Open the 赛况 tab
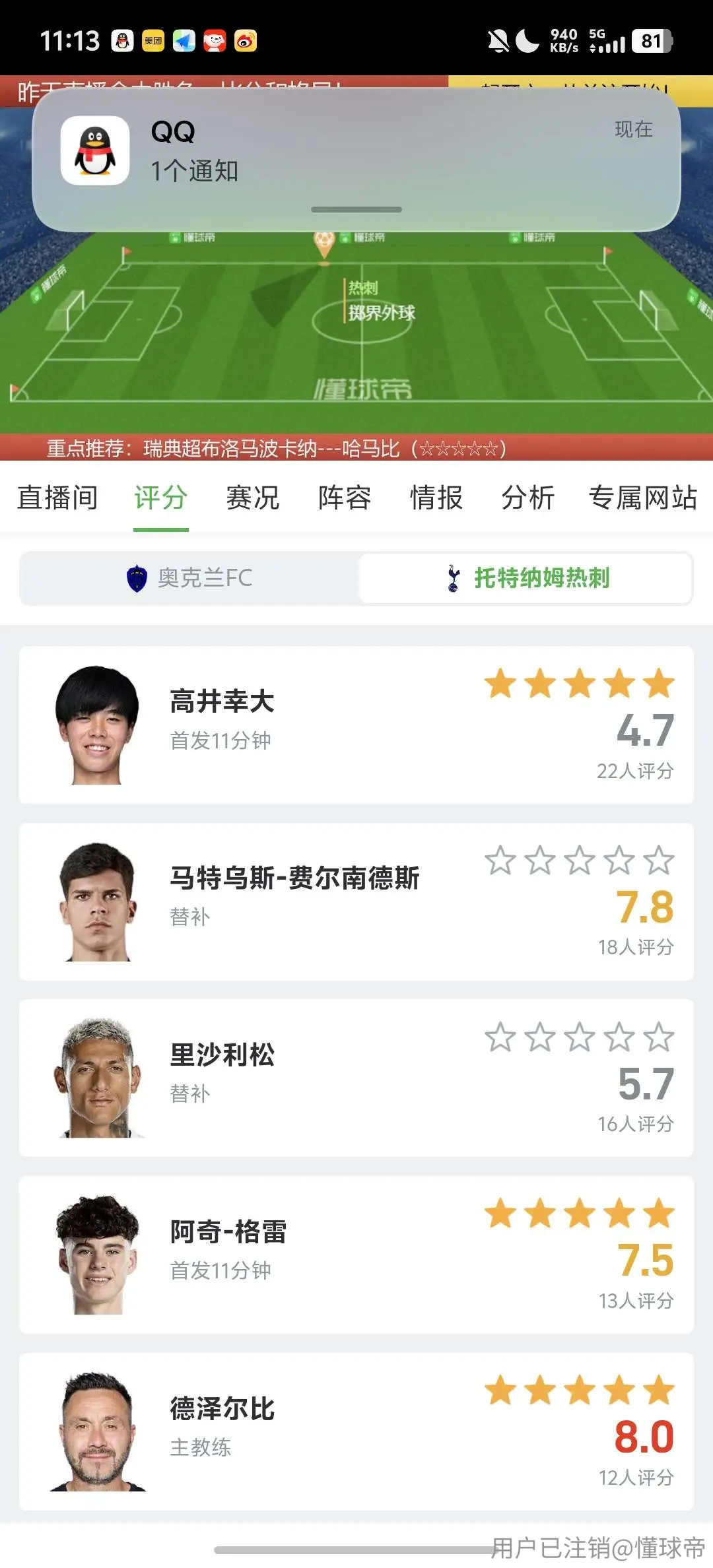Image resolution: width=713 pixels, height=1568 pixels. pyautogui.click(x=253, y=498)
